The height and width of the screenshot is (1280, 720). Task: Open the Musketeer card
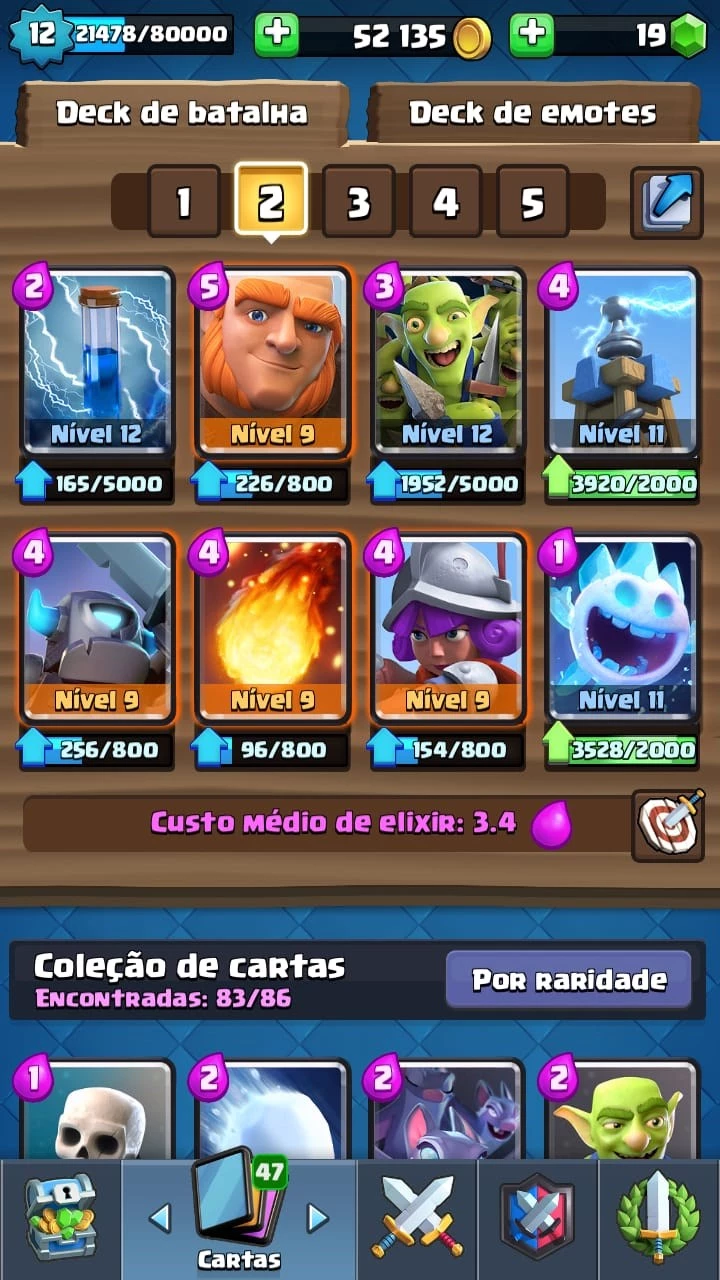click(x=447, y=628)
